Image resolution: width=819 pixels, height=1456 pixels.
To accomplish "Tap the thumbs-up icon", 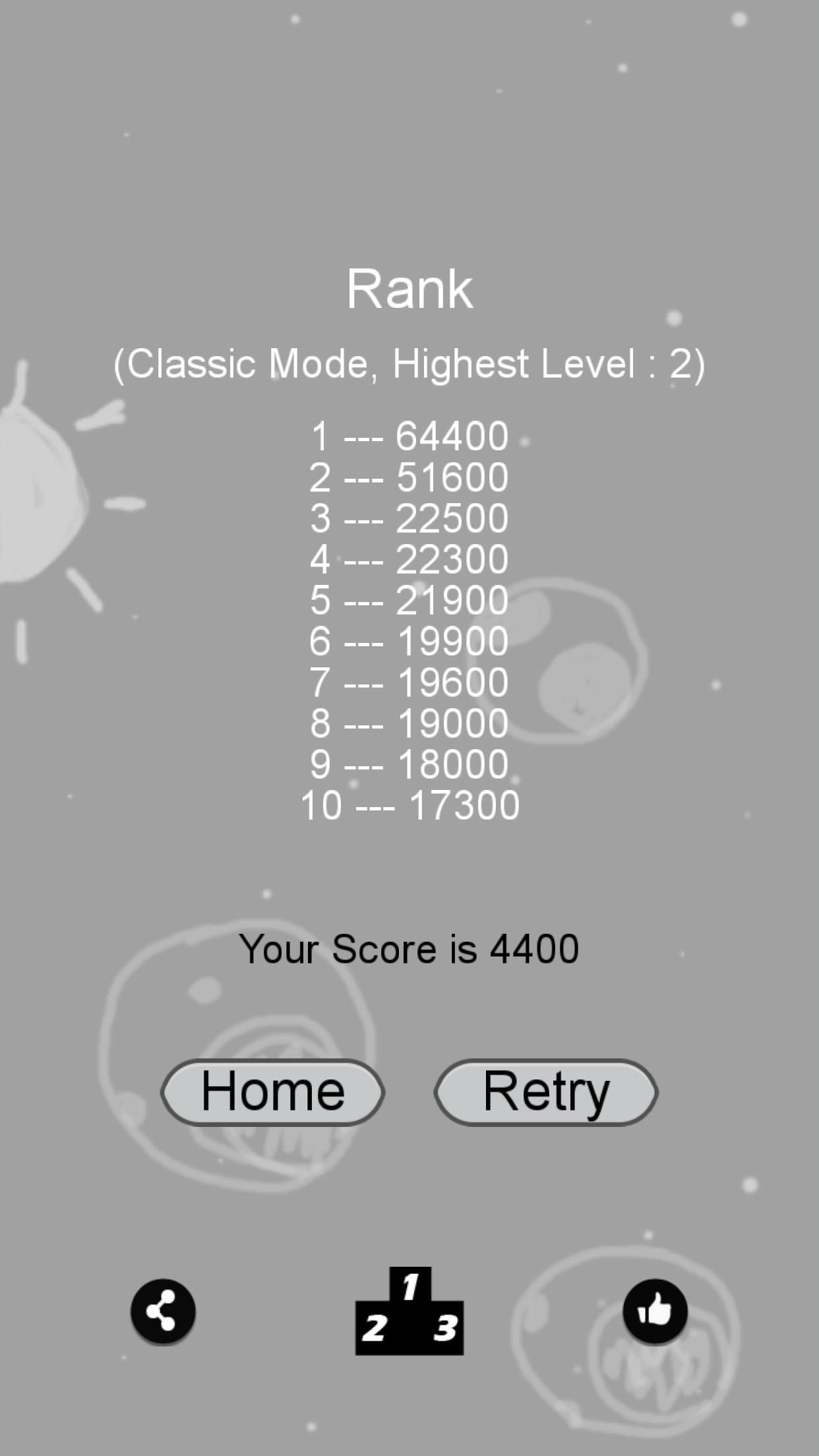I will tap(655, 1311).
